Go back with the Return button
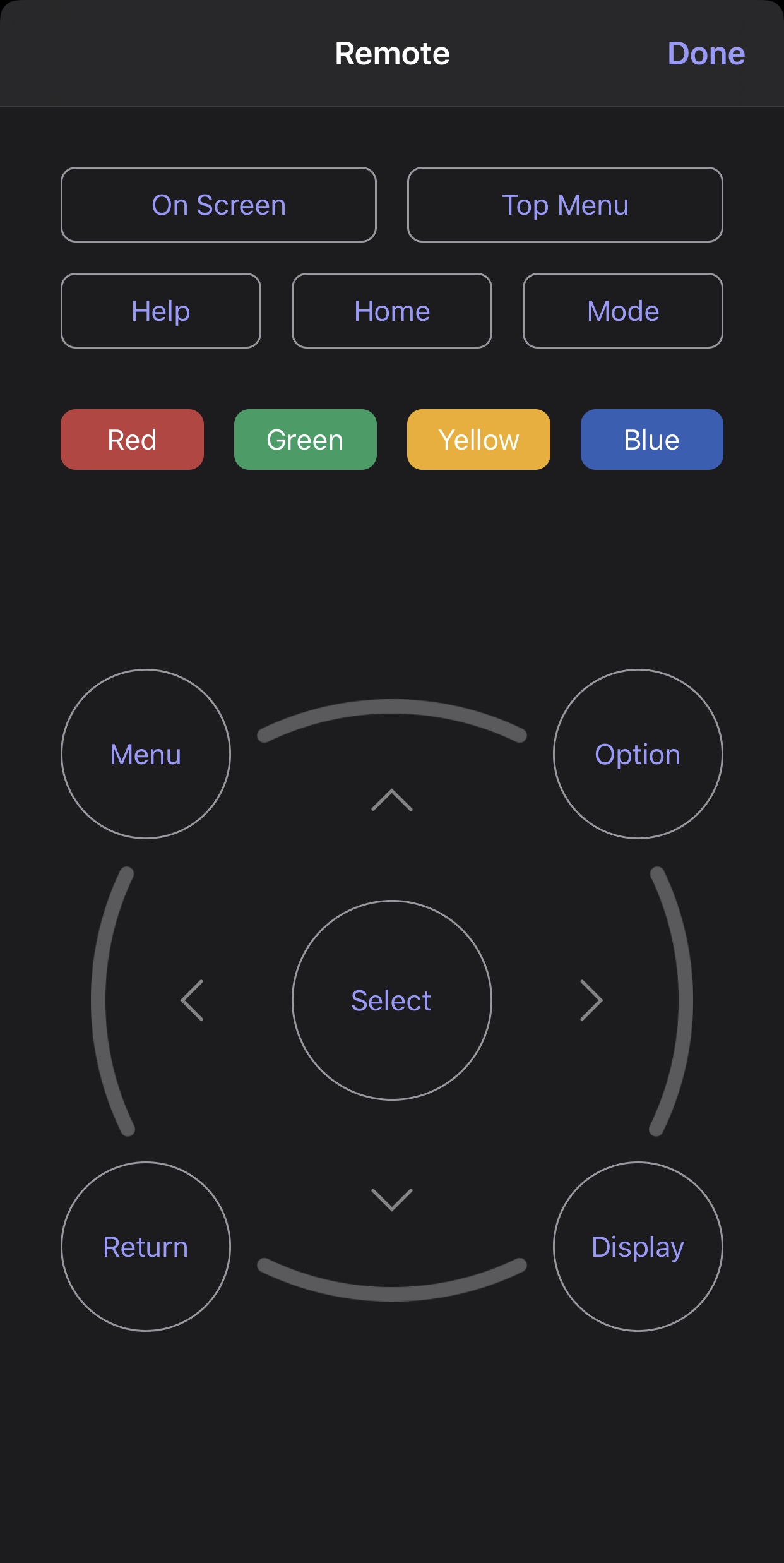 146,1247
